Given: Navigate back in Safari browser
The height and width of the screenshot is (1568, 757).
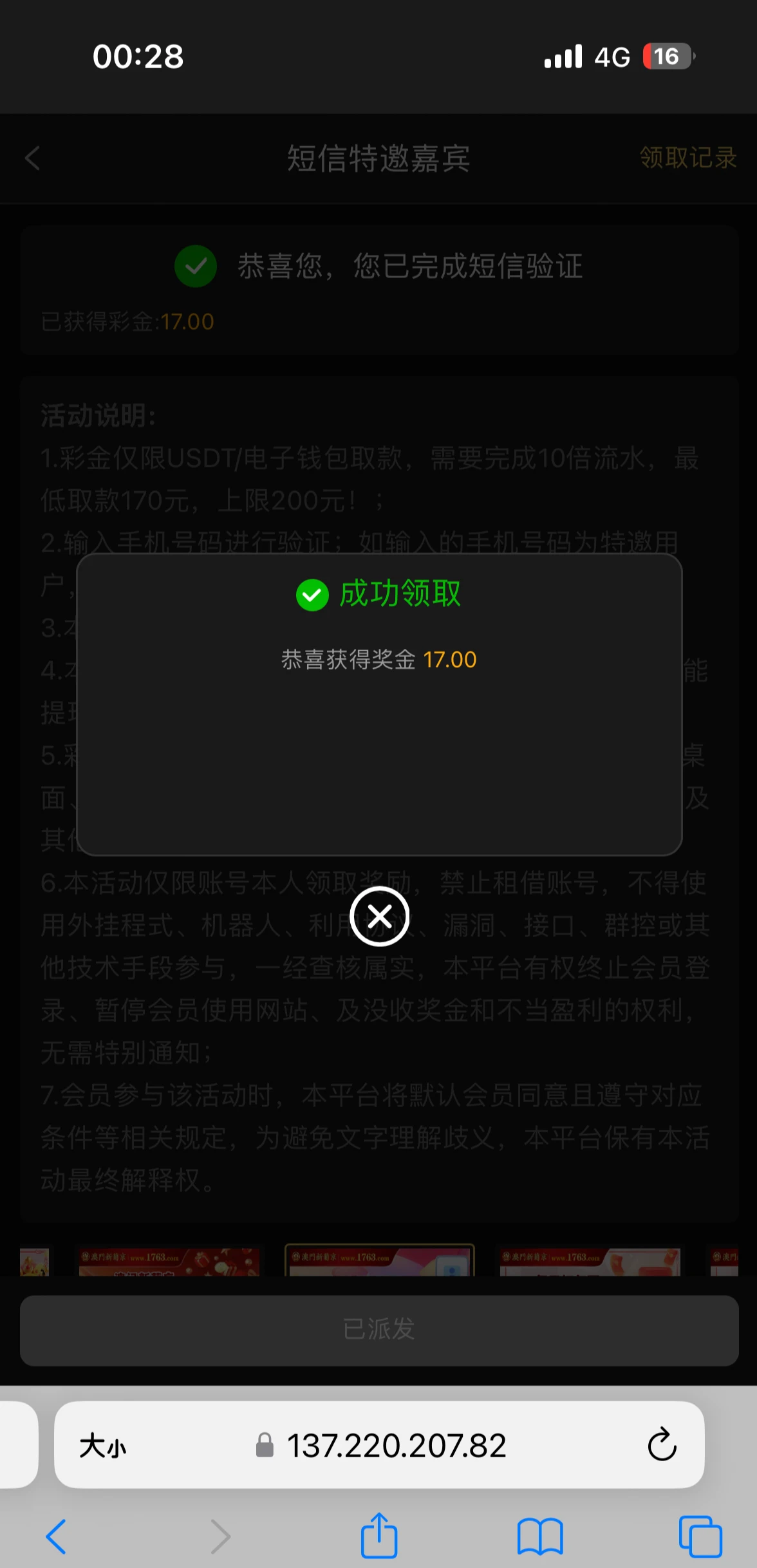Looking at the screenshot, I should tap(57, 1536).
